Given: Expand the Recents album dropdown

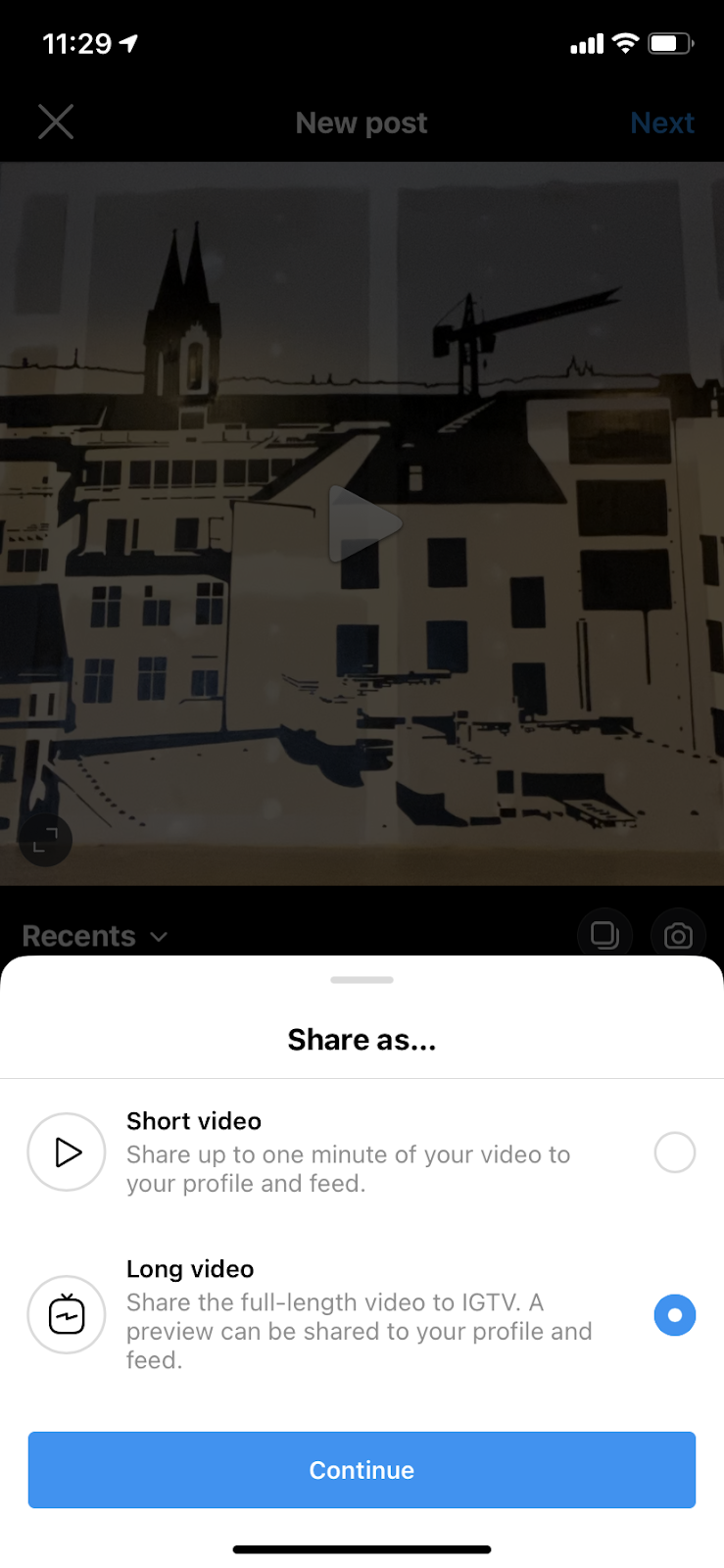Looking at the screenshot, I should pos(95,936).
